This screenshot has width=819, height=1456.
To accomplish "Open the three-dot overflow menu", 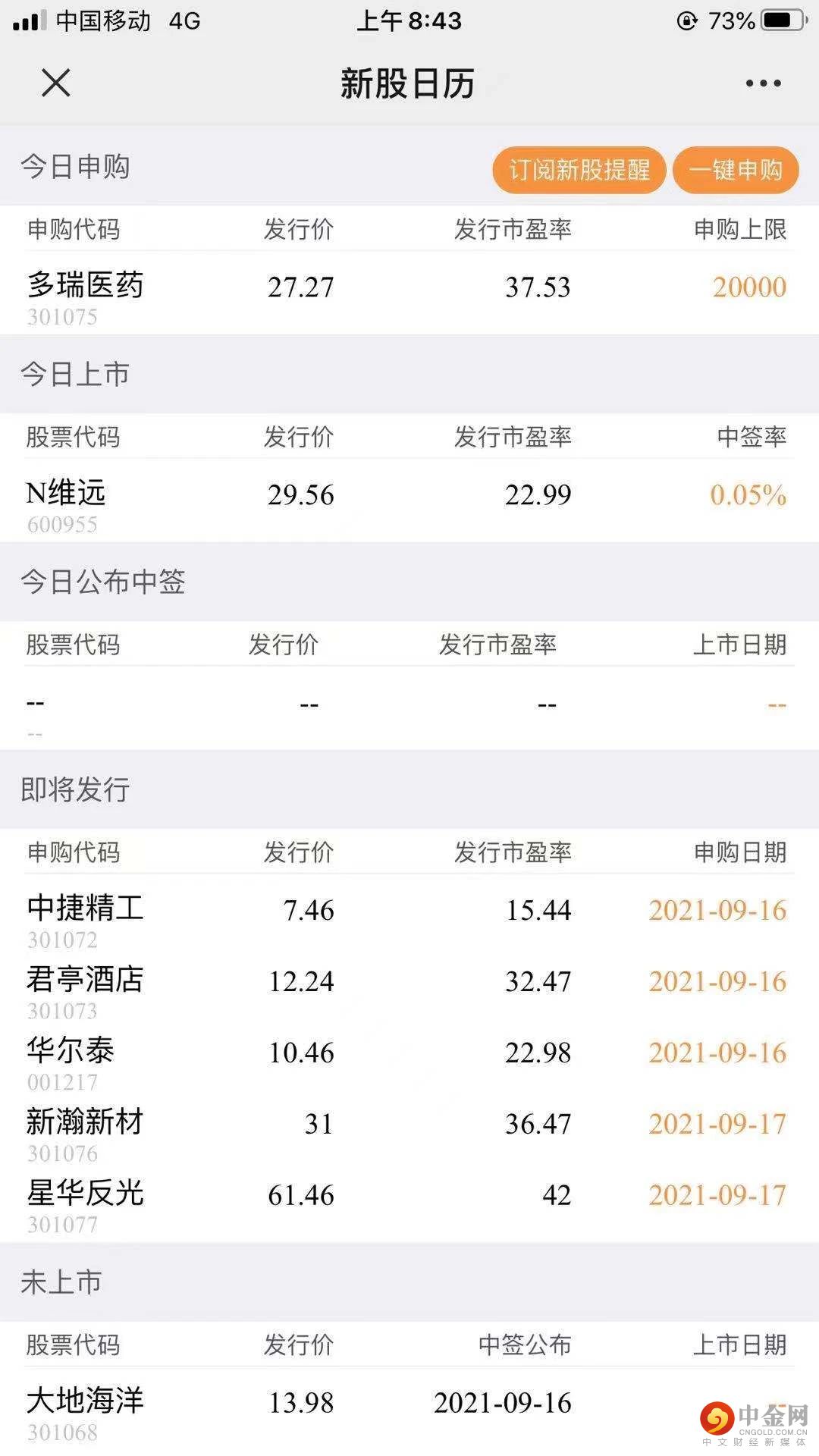I will click(763, 83).
